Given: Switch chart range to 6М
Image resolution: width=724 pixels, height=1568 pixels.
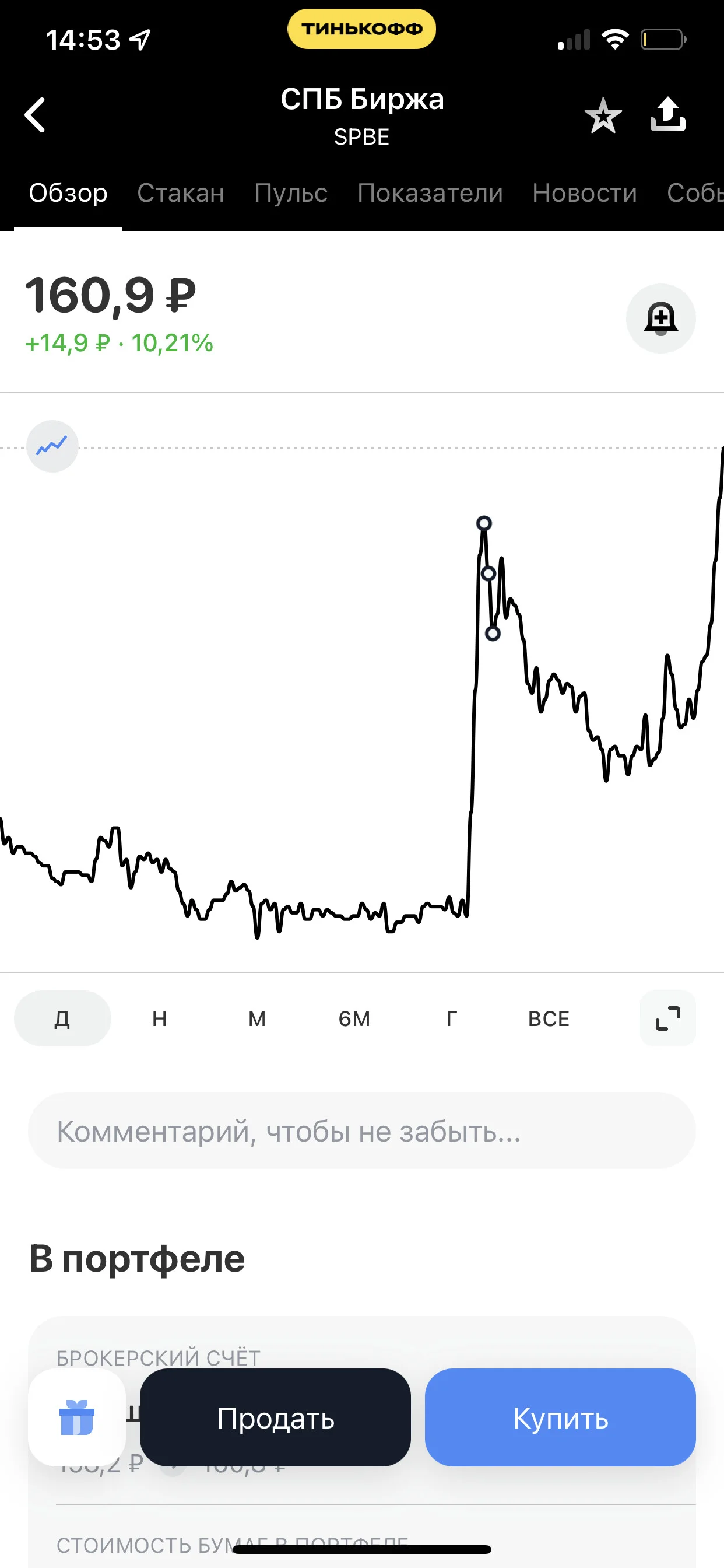Looking at the screenshot, I should (x=354, y=1019).
